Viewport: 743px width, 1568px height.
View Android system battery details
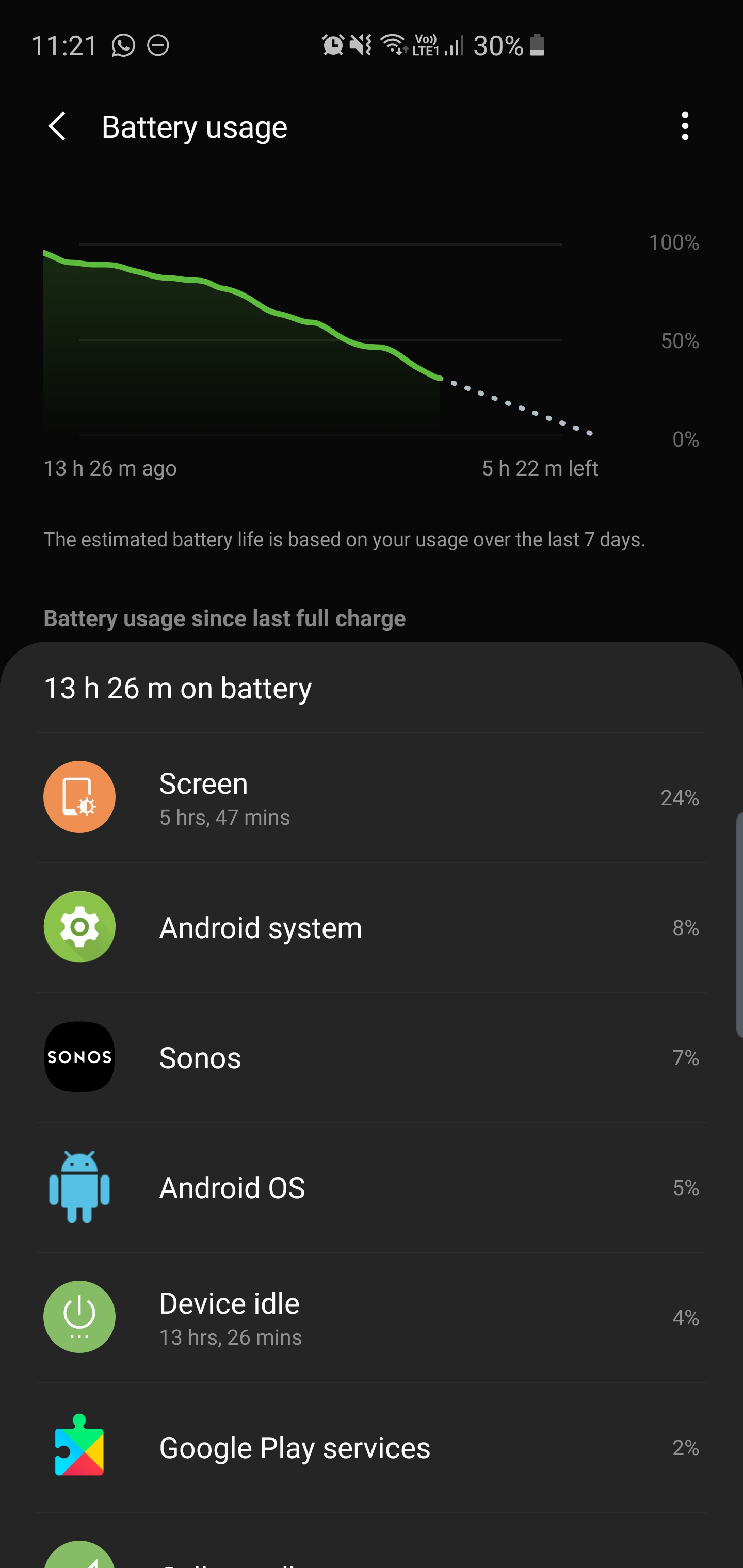click(x=372, y=928)
